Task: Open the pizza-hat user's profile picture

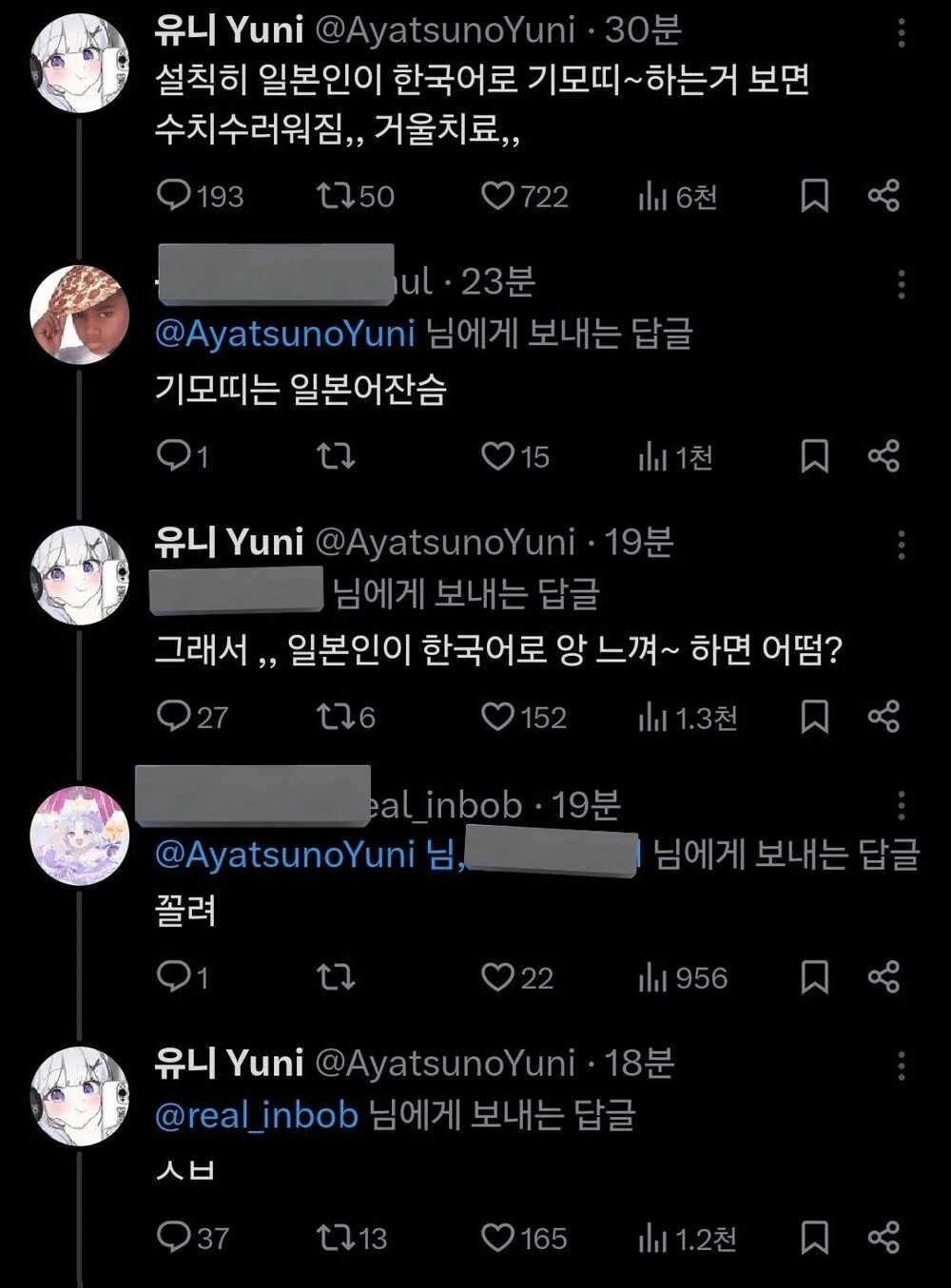Action: click(79, 314)
